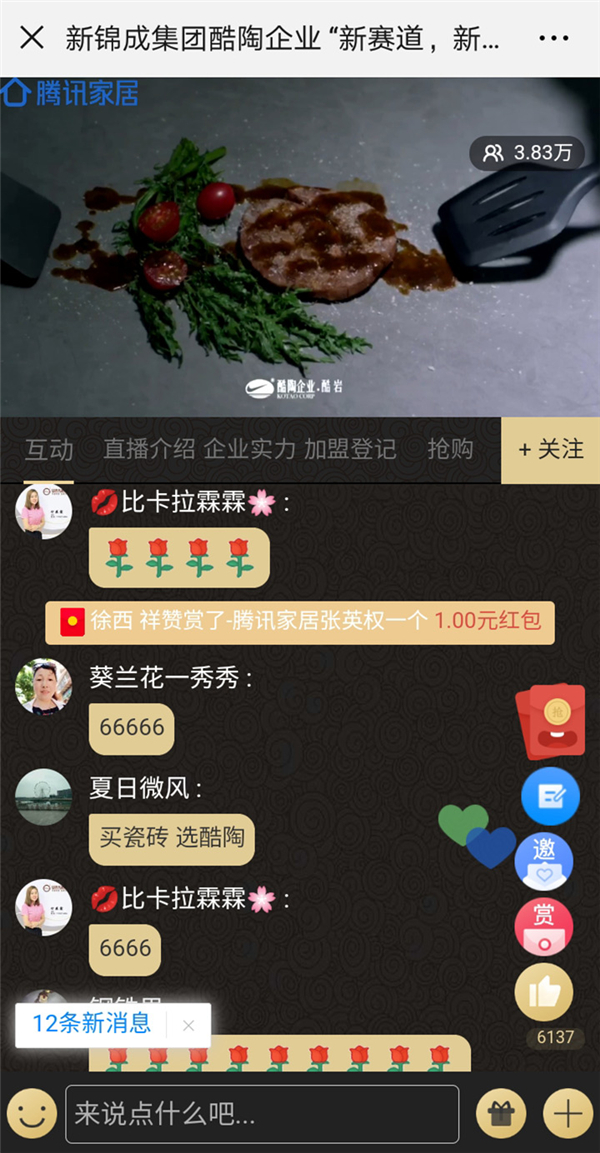Go to the 抢购 tab

point(450,450)
